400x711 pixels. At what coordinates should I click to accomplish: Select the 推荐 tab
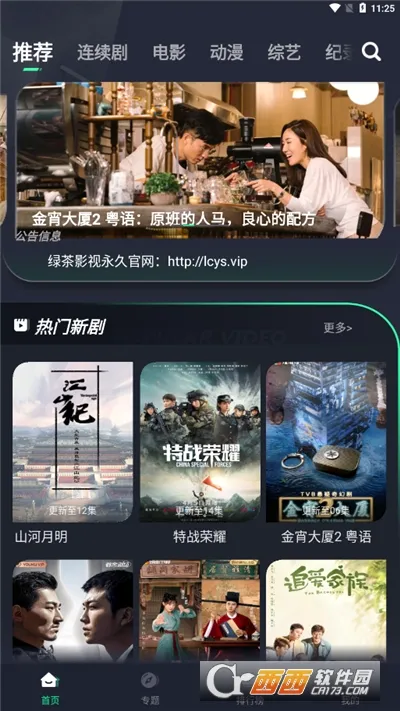33,52
